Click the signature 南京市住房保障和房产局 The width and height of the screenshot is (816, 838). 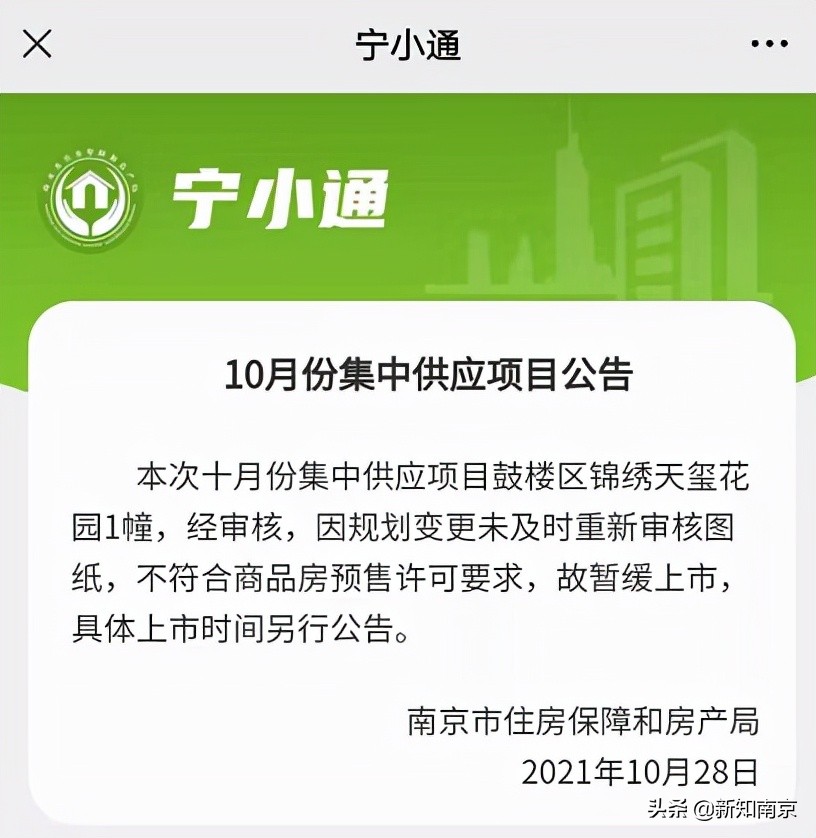[583, 720]
